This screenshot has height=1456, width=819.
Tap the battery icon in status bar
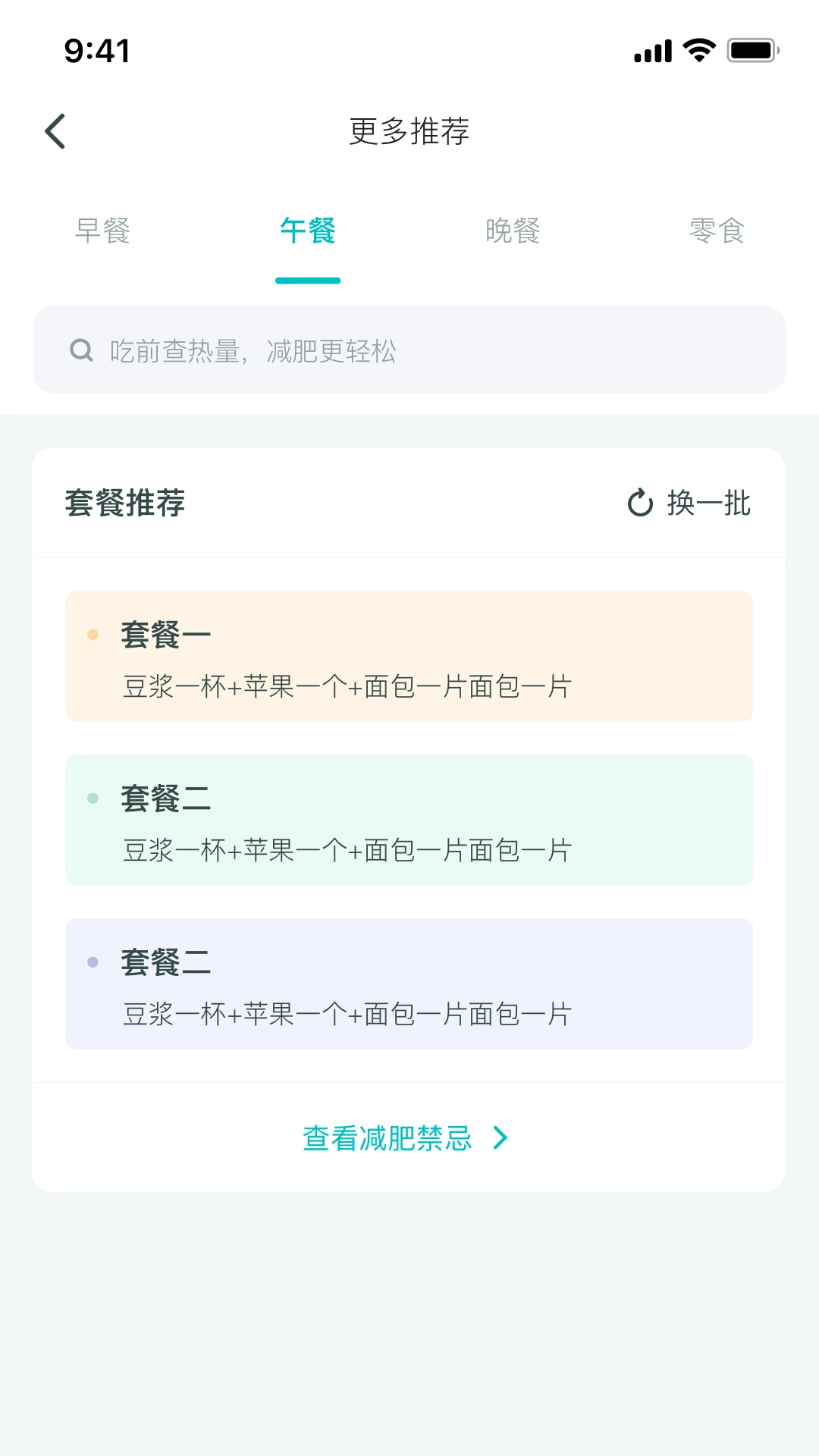(749, 50)
